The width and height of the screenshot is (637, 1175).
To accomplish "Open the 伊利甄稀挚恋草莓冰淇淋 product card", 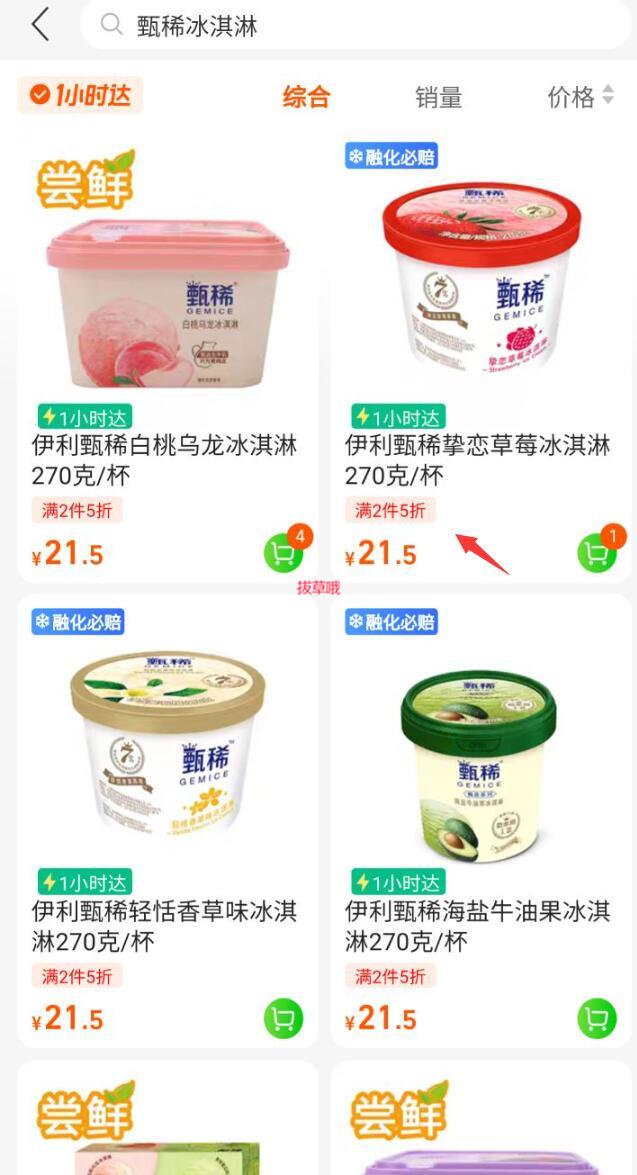I will pyautogui.click(x=481, y=300).
